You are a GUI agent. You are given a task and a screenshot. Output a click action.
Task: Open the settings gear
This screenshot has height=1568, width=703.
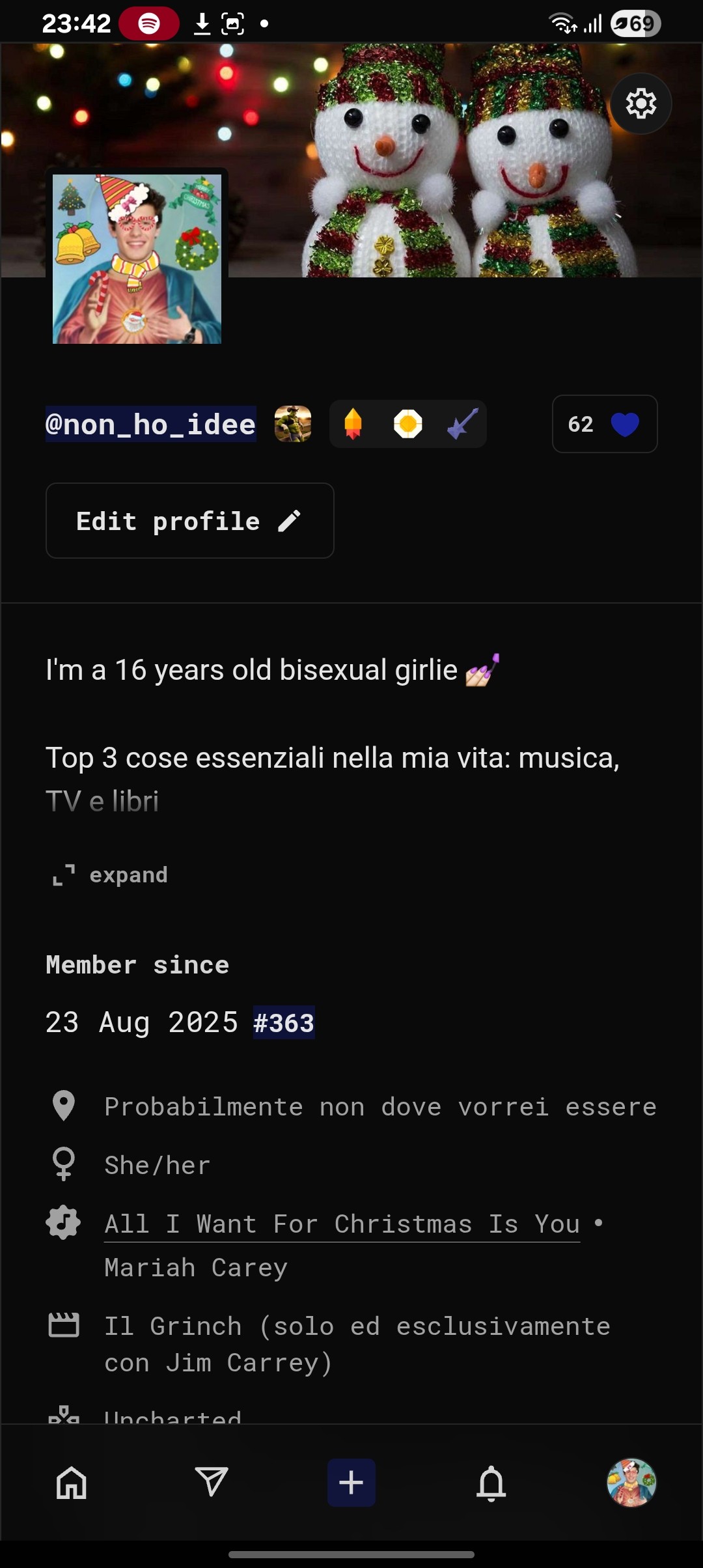click(641, 104)
